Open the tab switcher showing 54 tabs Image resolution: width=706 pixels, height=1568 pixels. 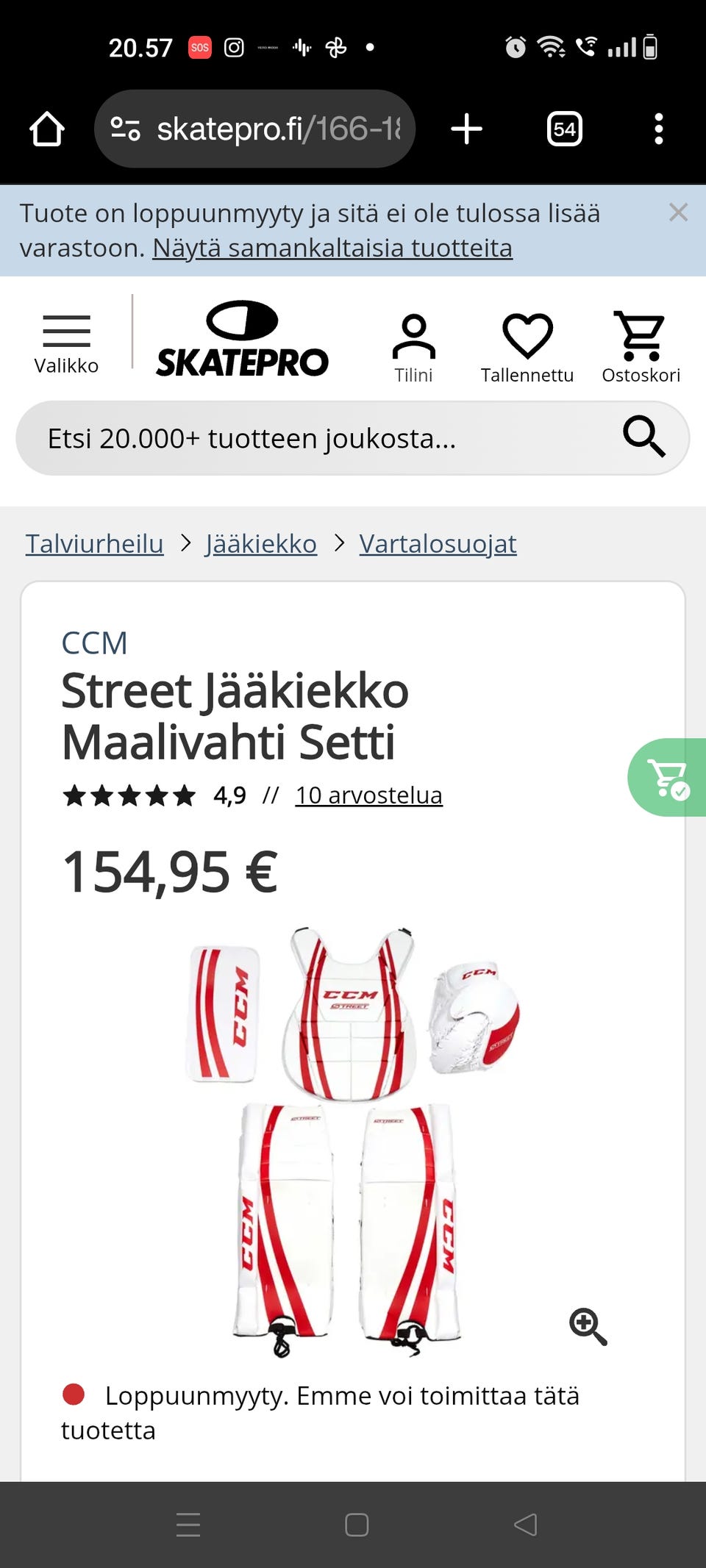[x=564, y=128]
